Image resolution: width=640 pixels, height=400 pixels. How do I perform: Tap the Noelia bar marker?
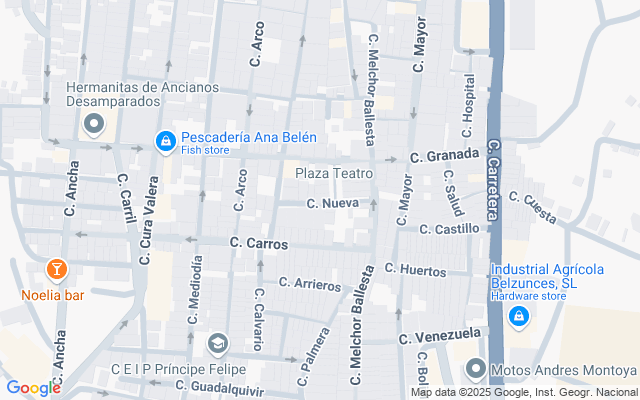[x=57, y=269]
